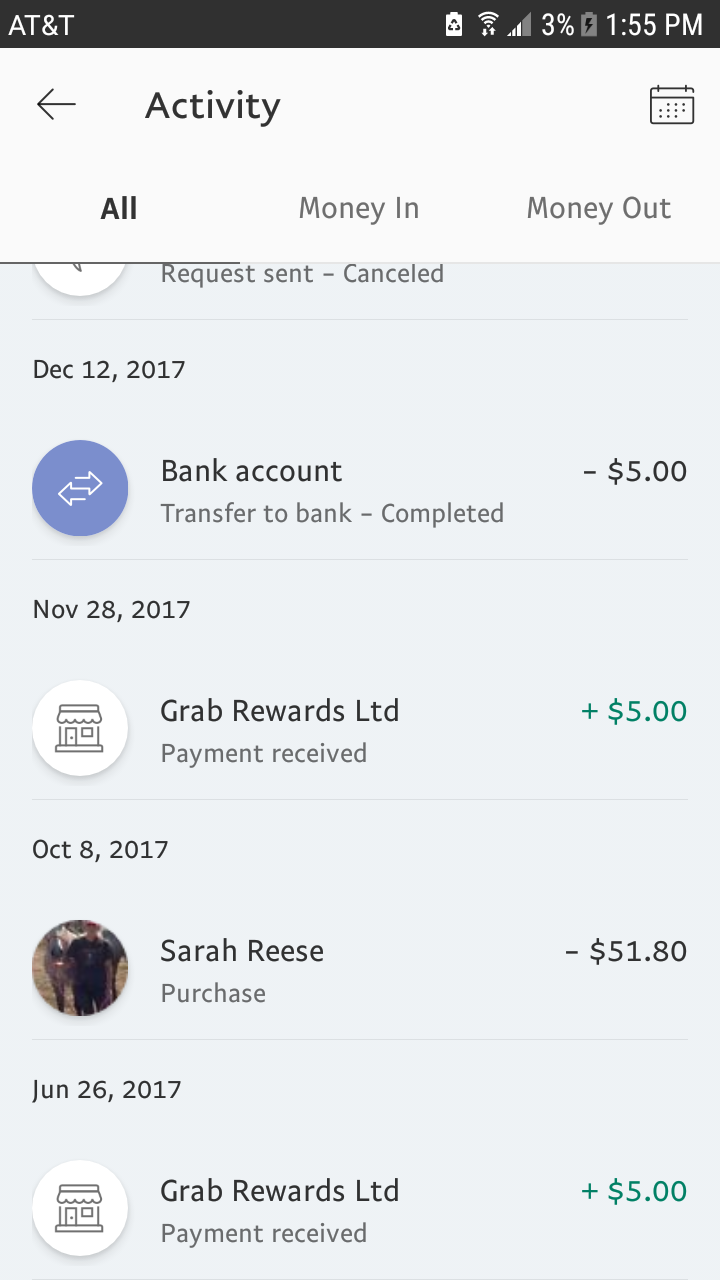
Task: Open the Bank account transfer details
Action: pos(360,489)
